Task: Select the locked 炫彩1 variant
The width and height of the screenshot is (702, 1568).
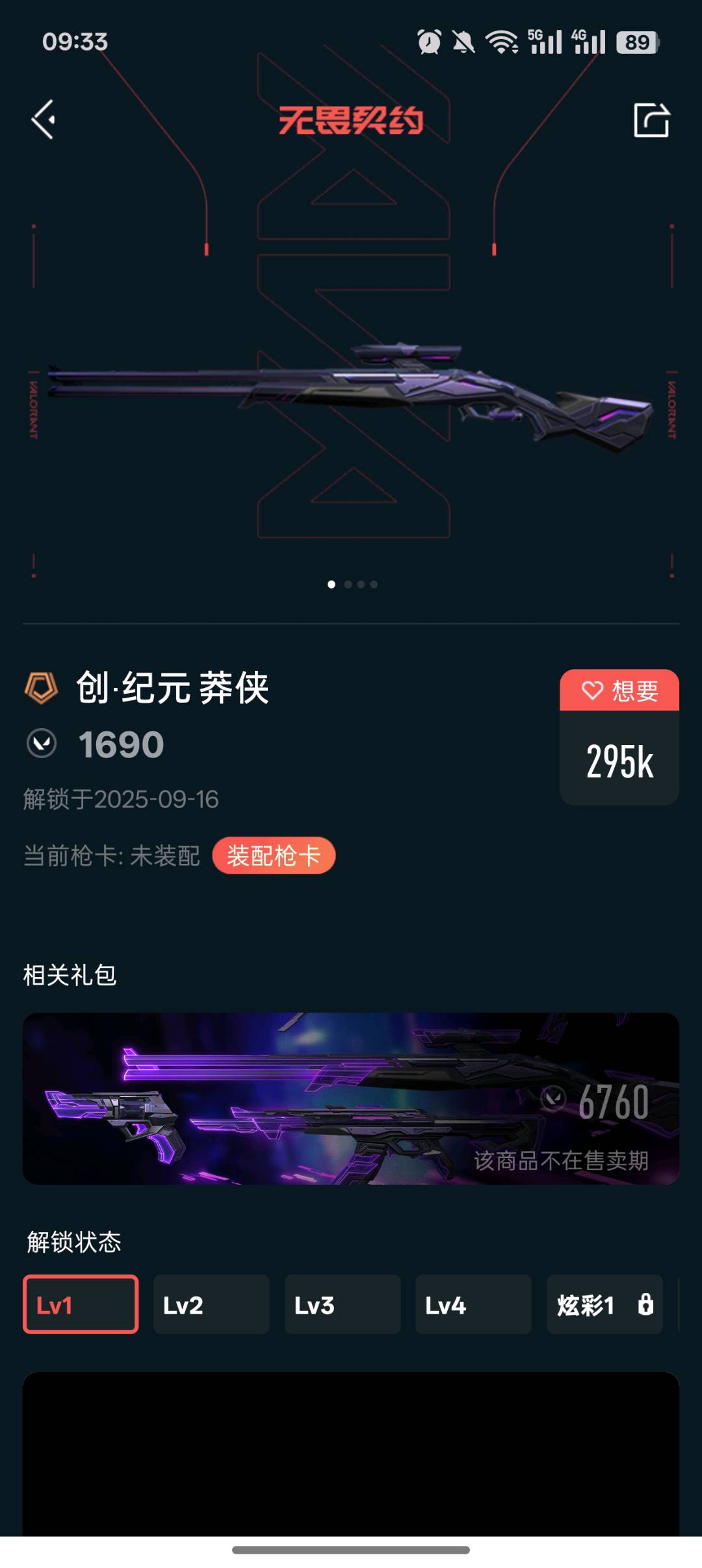Action: [x=604, y=1304]
